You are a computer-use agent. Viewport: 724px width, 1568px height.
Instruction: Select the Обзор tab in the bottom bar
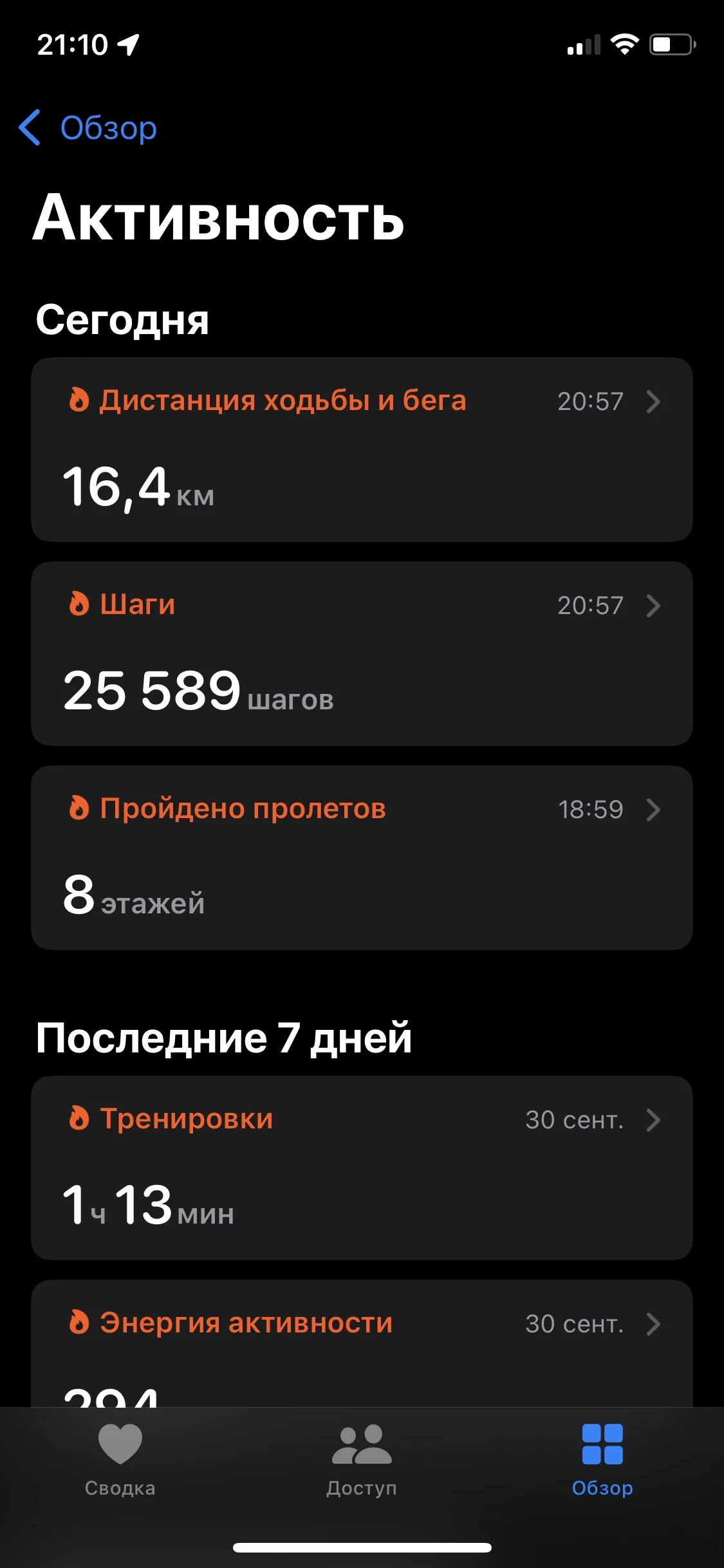(x=602, y=1460)
